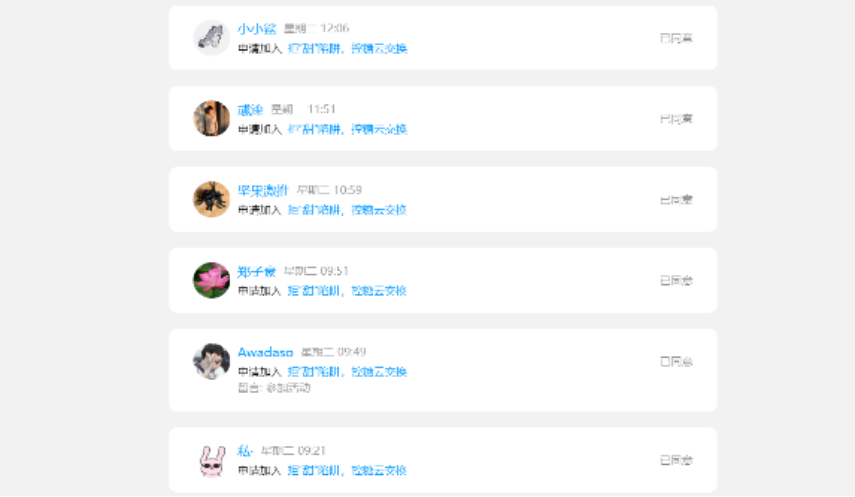This screenshot has width=855, height=497.
Task: Open the blue username on the 12:06 request
Action: (257, 29)
